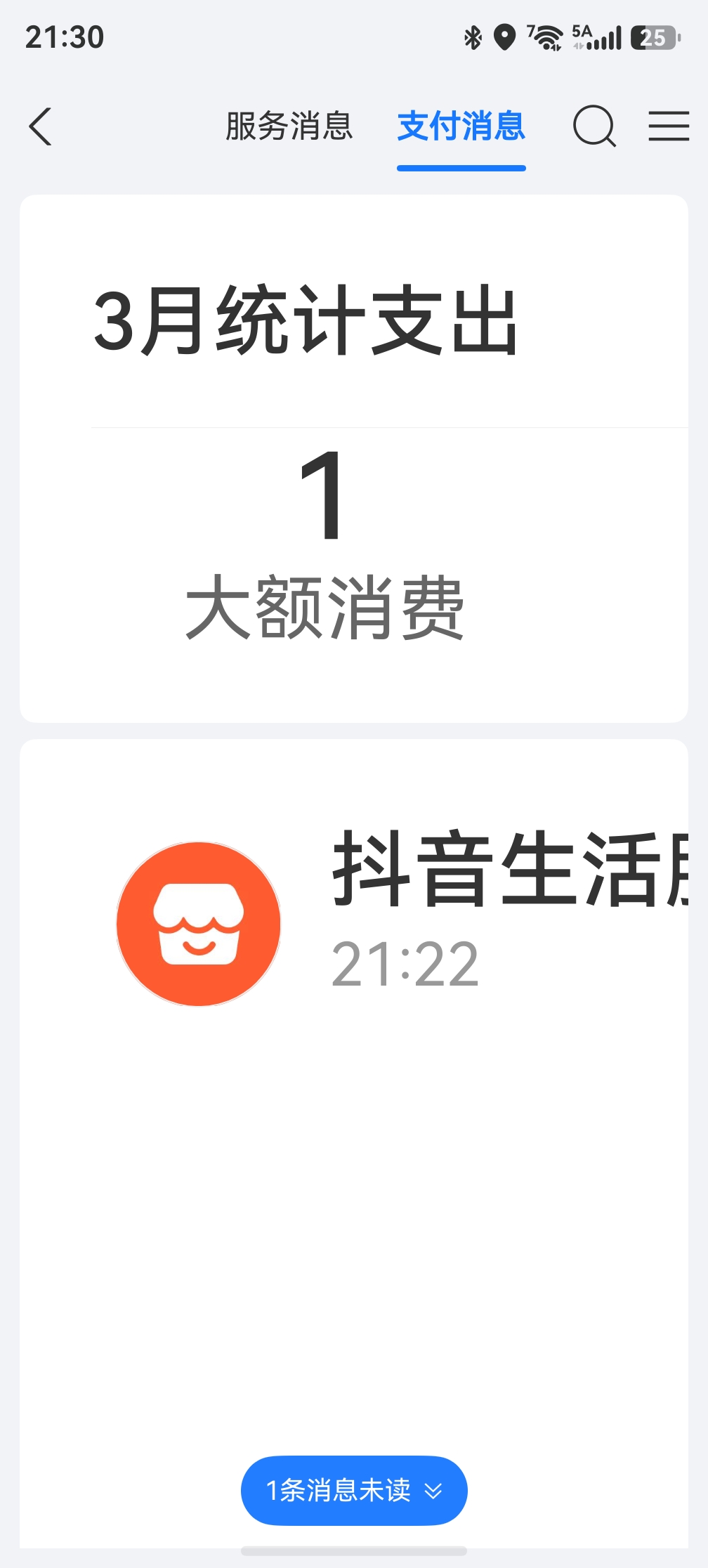Select the 支付消息 tab
The width and height of the screenshot is (708, 1568).
[x=461, y=128]
